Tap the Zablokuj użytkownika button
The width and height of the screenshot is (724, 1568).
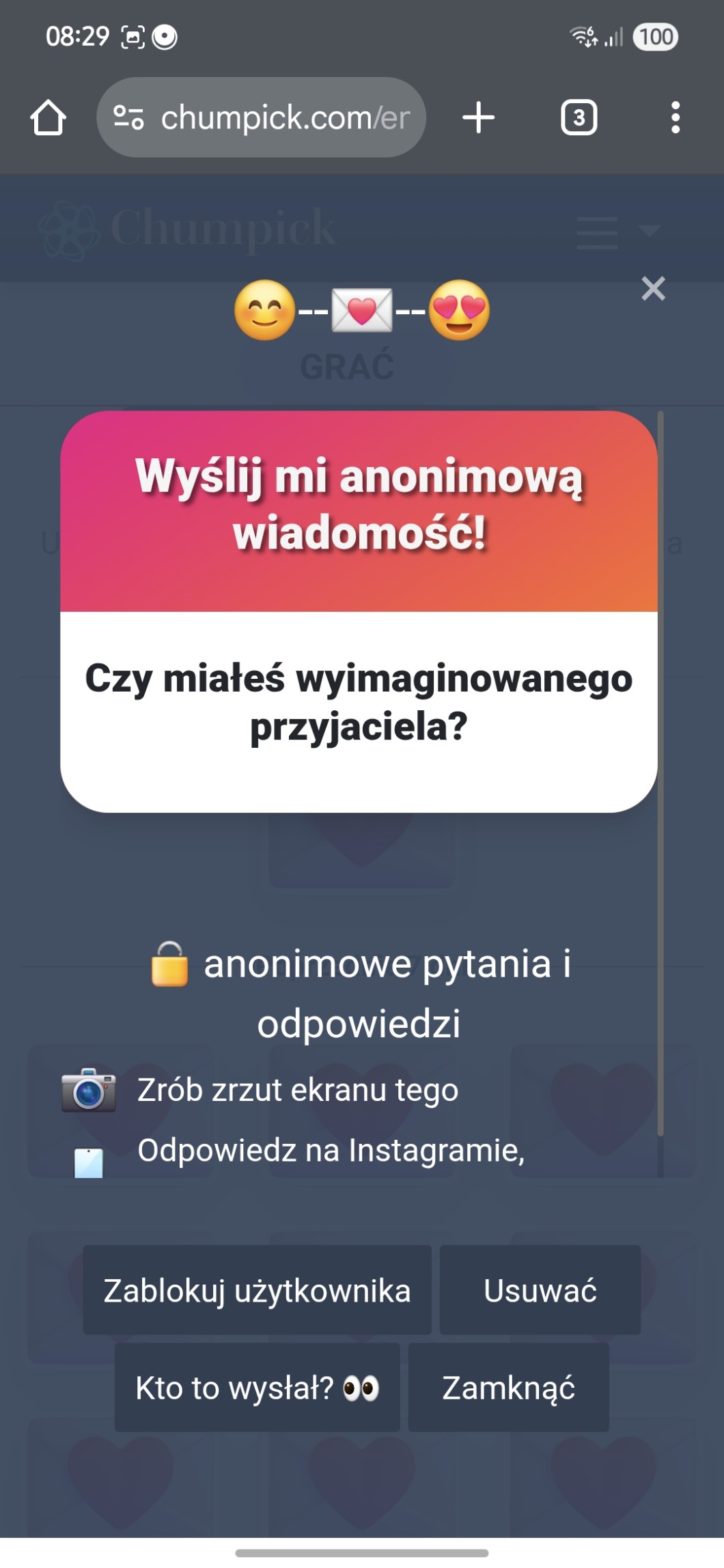(x=257, y=1290)
